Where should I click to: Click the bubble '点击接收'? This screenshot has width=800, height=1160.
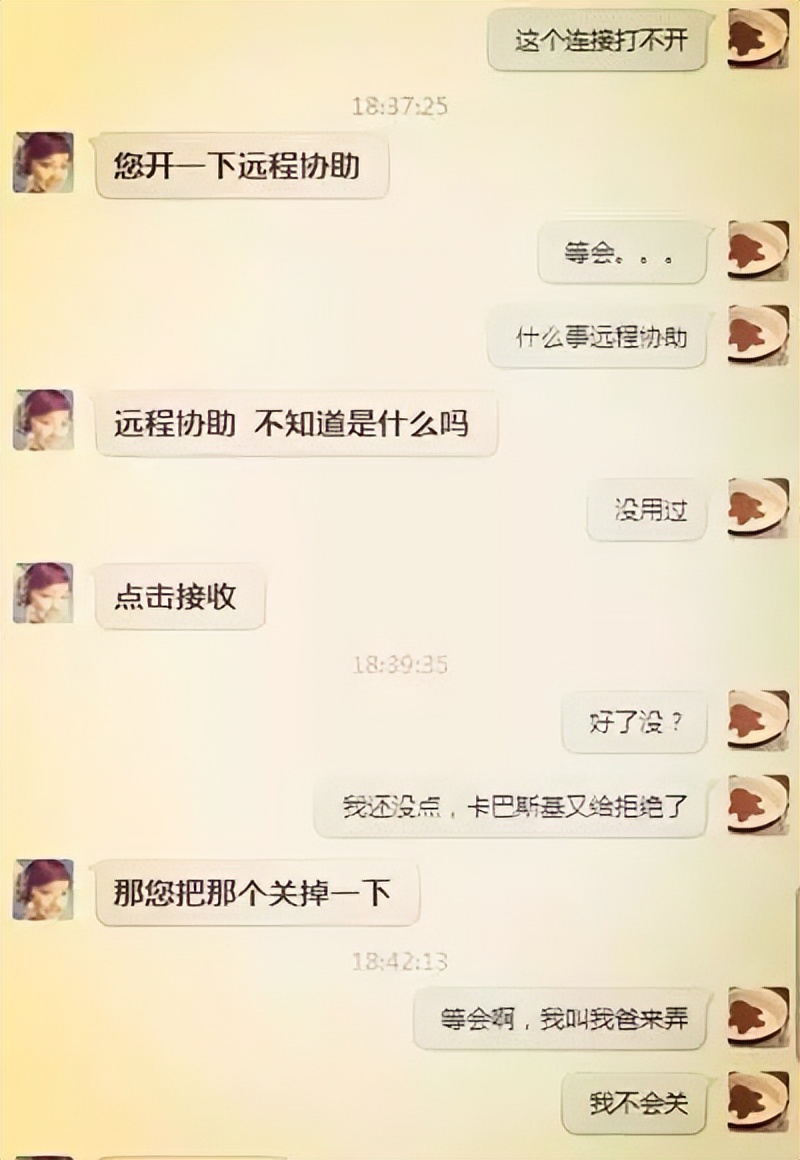point(180,596)
